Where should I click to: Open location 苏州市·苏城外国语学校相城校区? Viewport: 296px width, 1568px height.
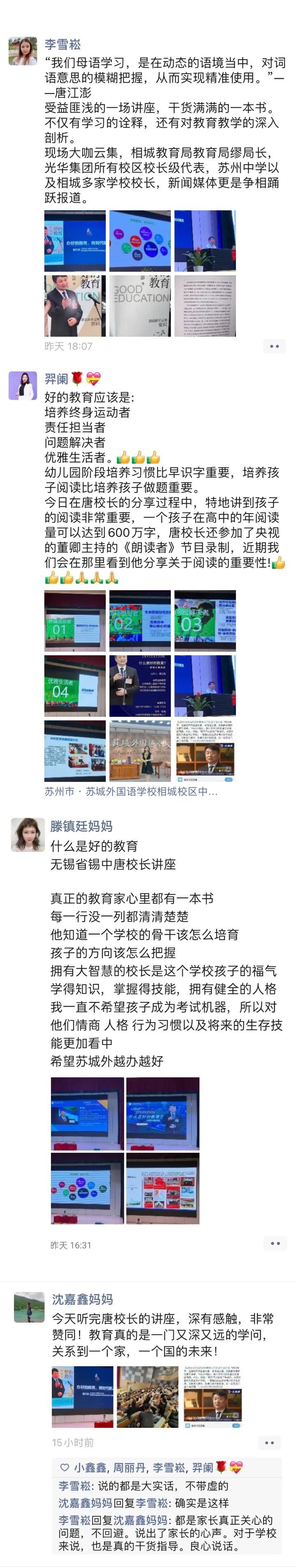point(131,791)
